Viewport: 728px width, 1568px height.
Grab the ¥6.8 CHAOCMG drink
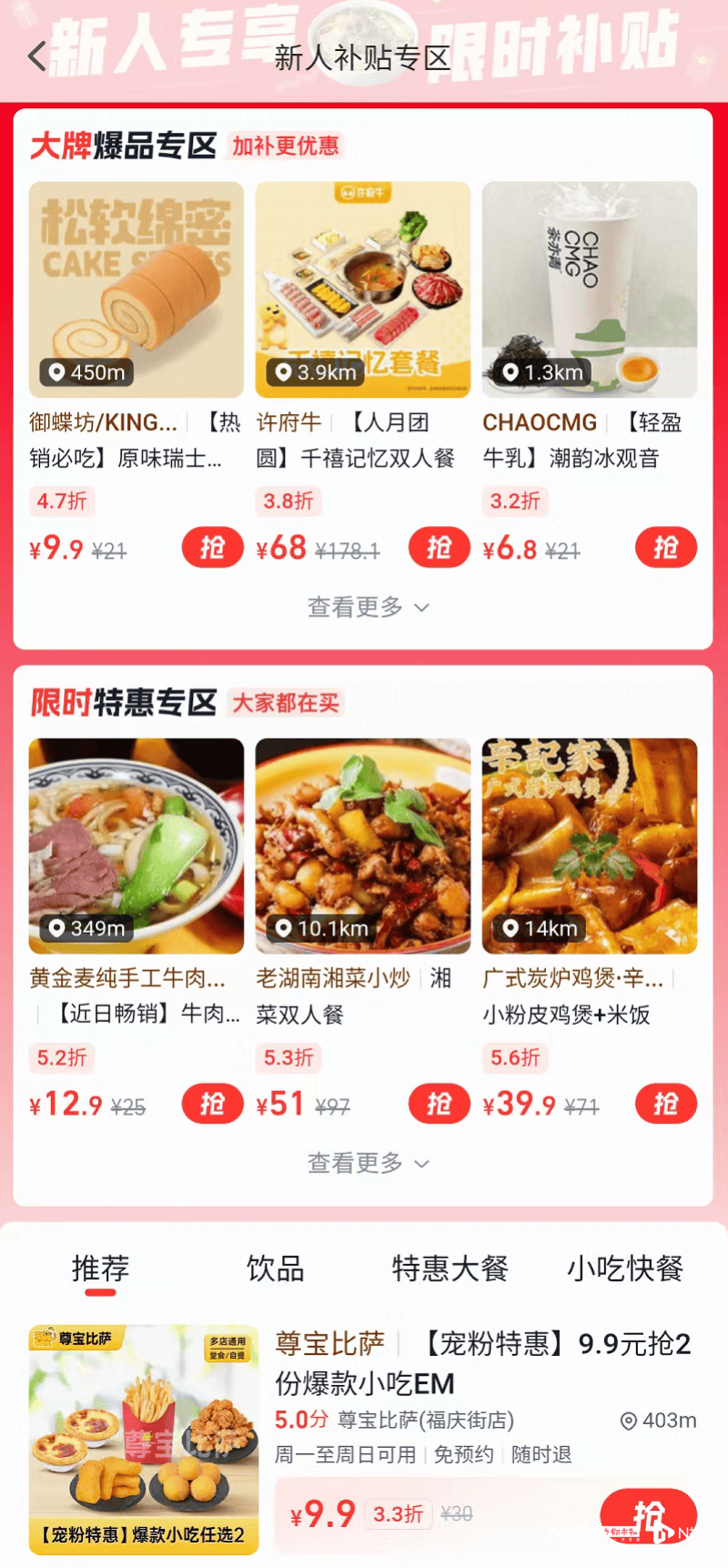[x=666, y=548]
